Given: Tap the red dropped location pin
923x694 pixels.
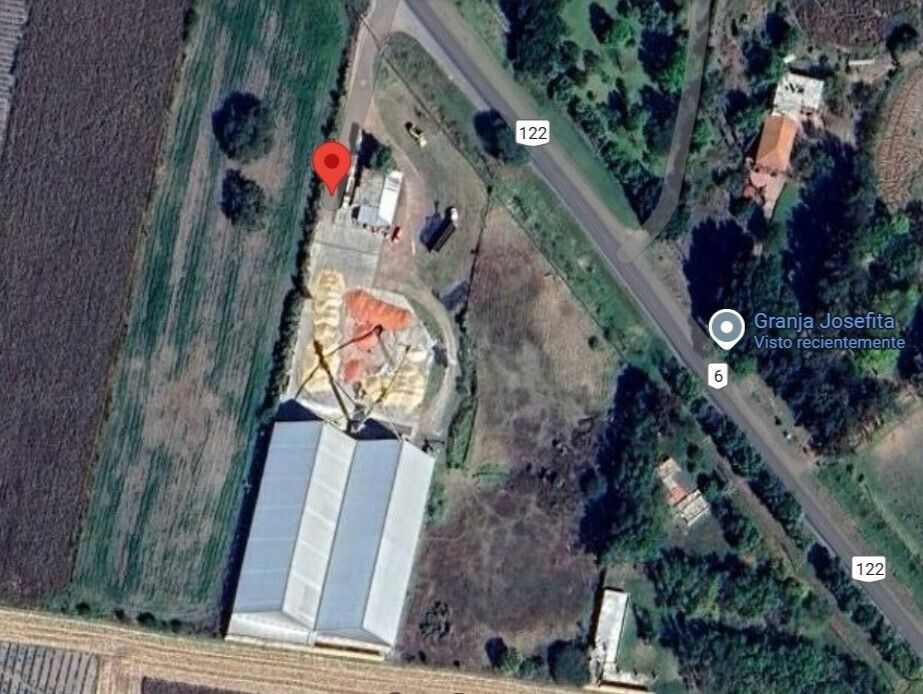Looking at the screenshot, I should [x=332, y=164].
